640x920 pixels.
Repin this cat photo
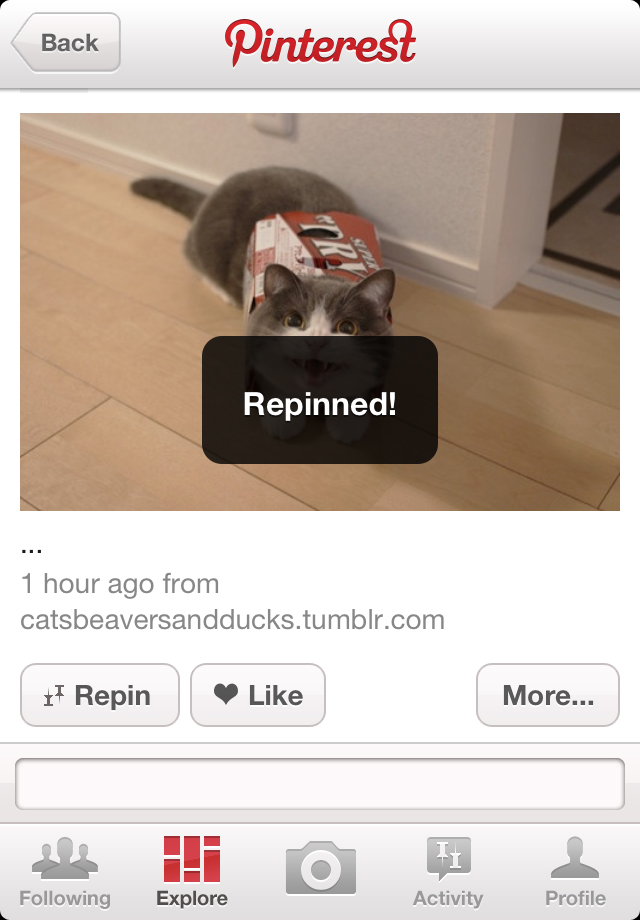click(x=100, y=695)
